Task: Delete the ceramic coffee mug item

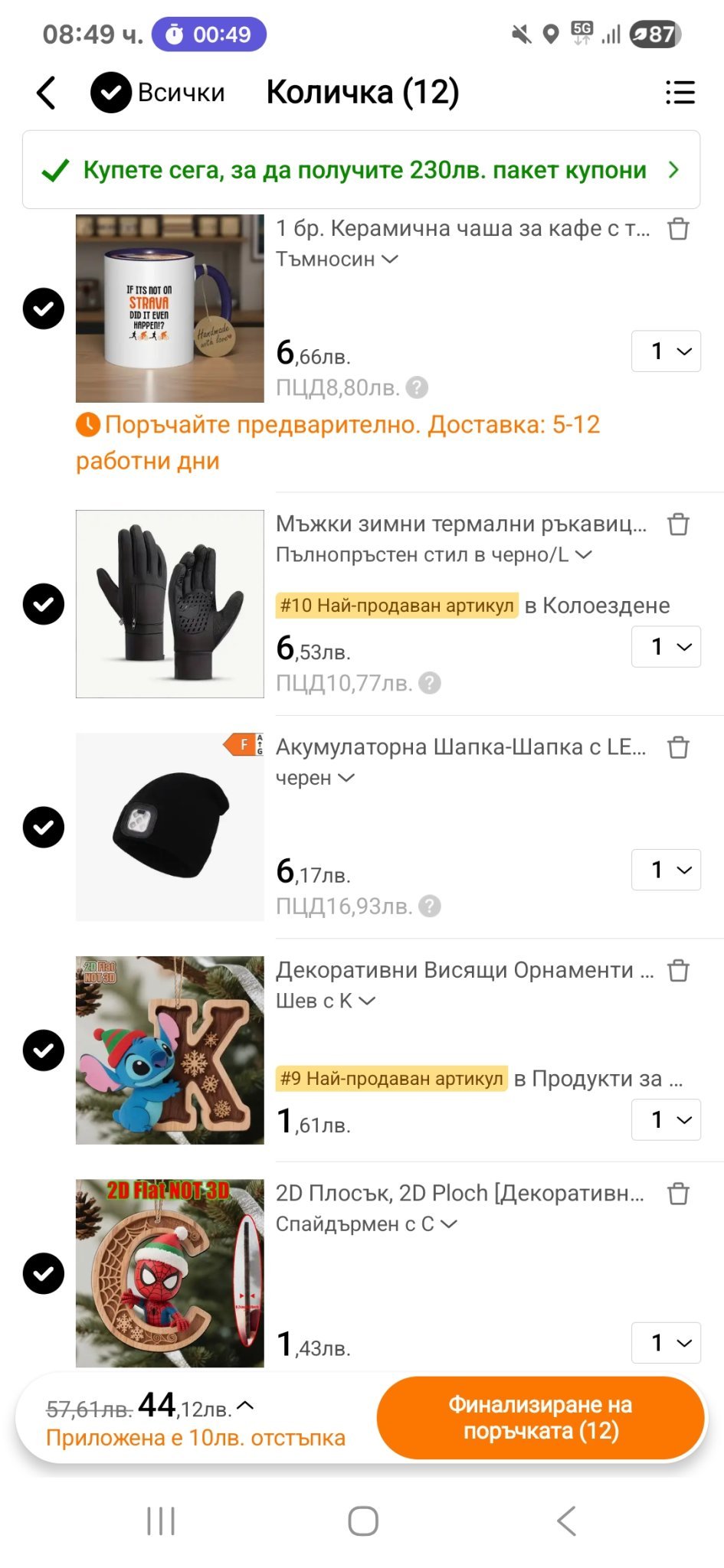Action: [x=678, y=229]
